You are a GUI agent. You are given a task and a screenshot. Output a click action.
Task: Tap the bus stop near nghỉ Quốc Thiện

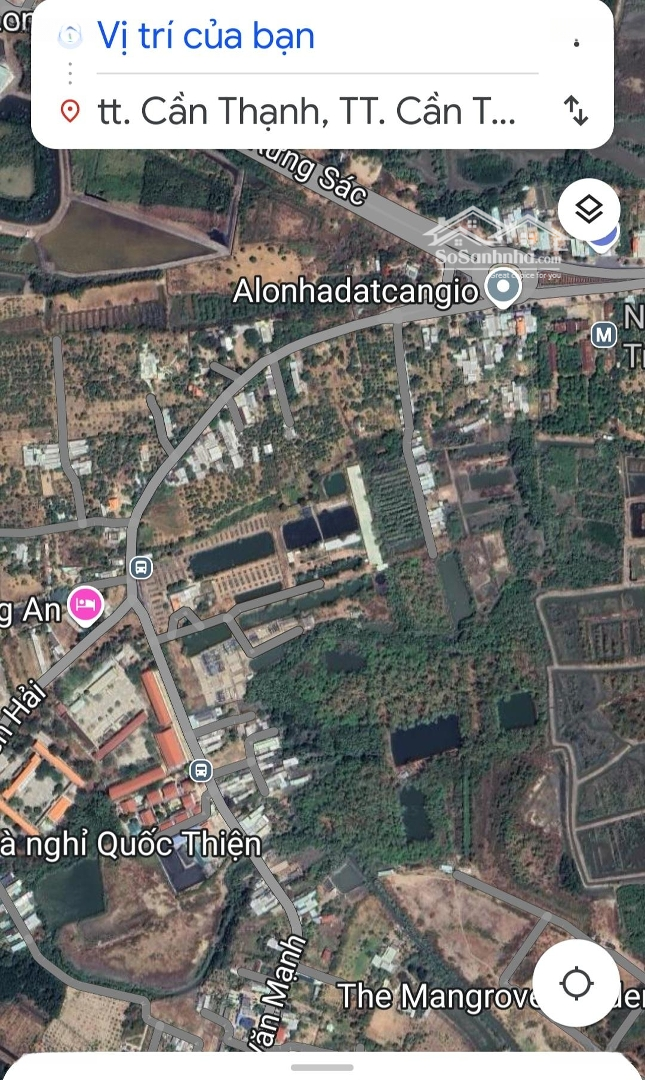coord(201,770)
